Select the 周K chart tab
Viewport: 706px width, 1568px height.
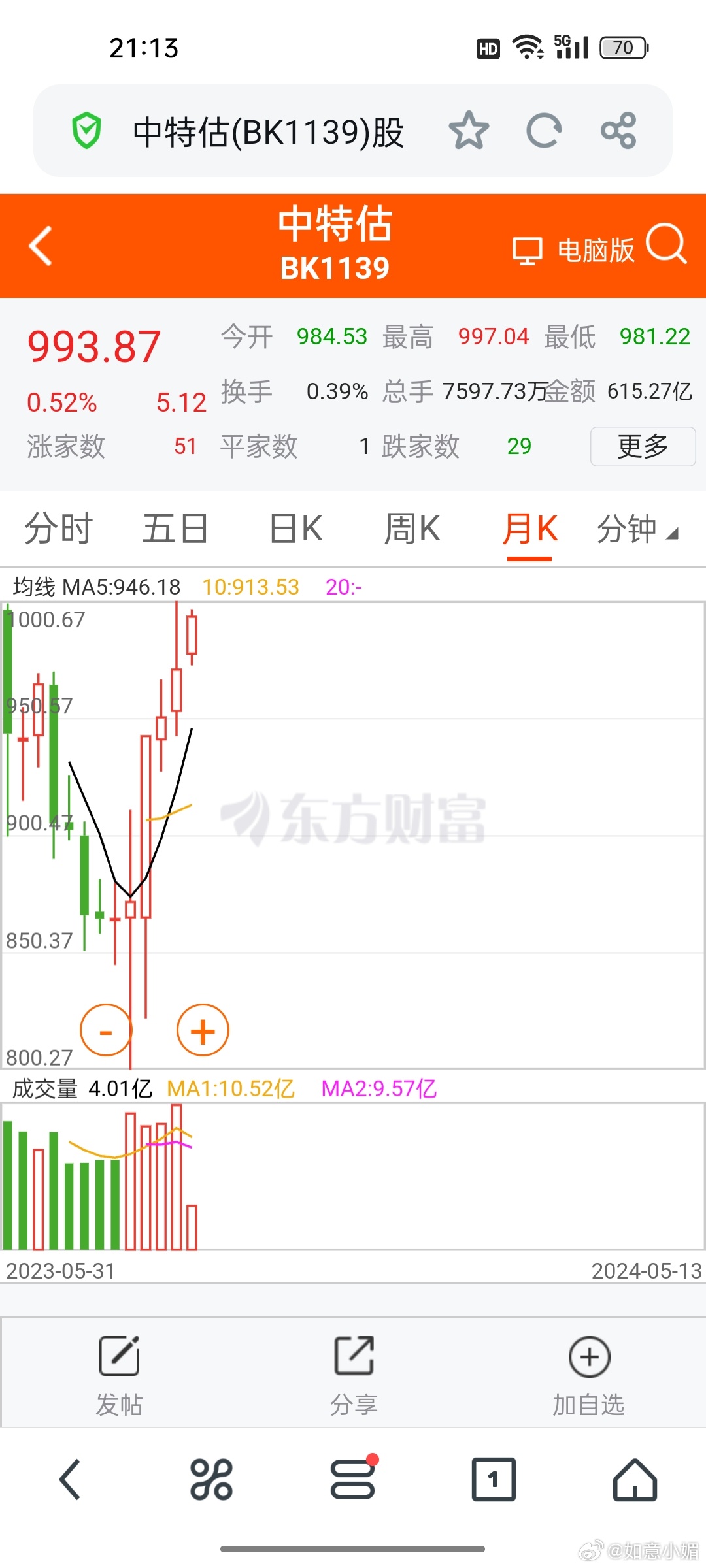click(412, 529)
